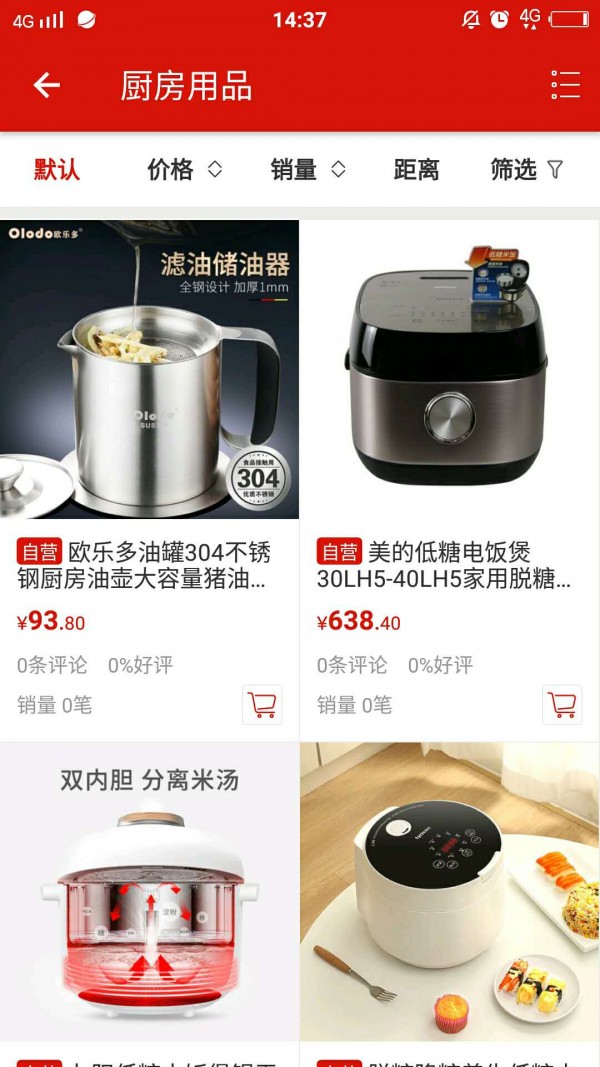This screenshot has width=600, height=1067.
Task: Open the list view menu icon
Action: tap(565, 86)
